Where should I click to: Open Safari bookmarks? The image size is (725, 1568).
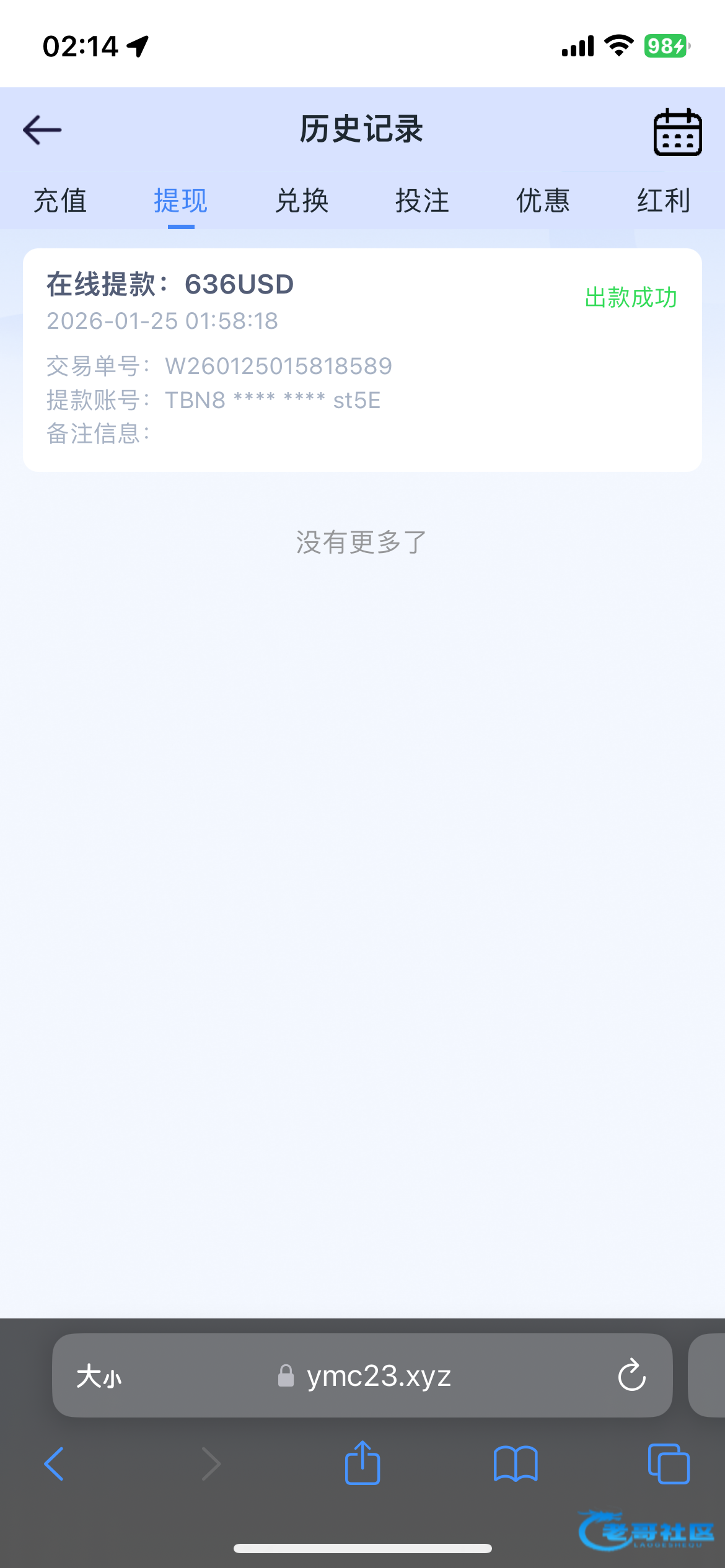(516, 1464)
